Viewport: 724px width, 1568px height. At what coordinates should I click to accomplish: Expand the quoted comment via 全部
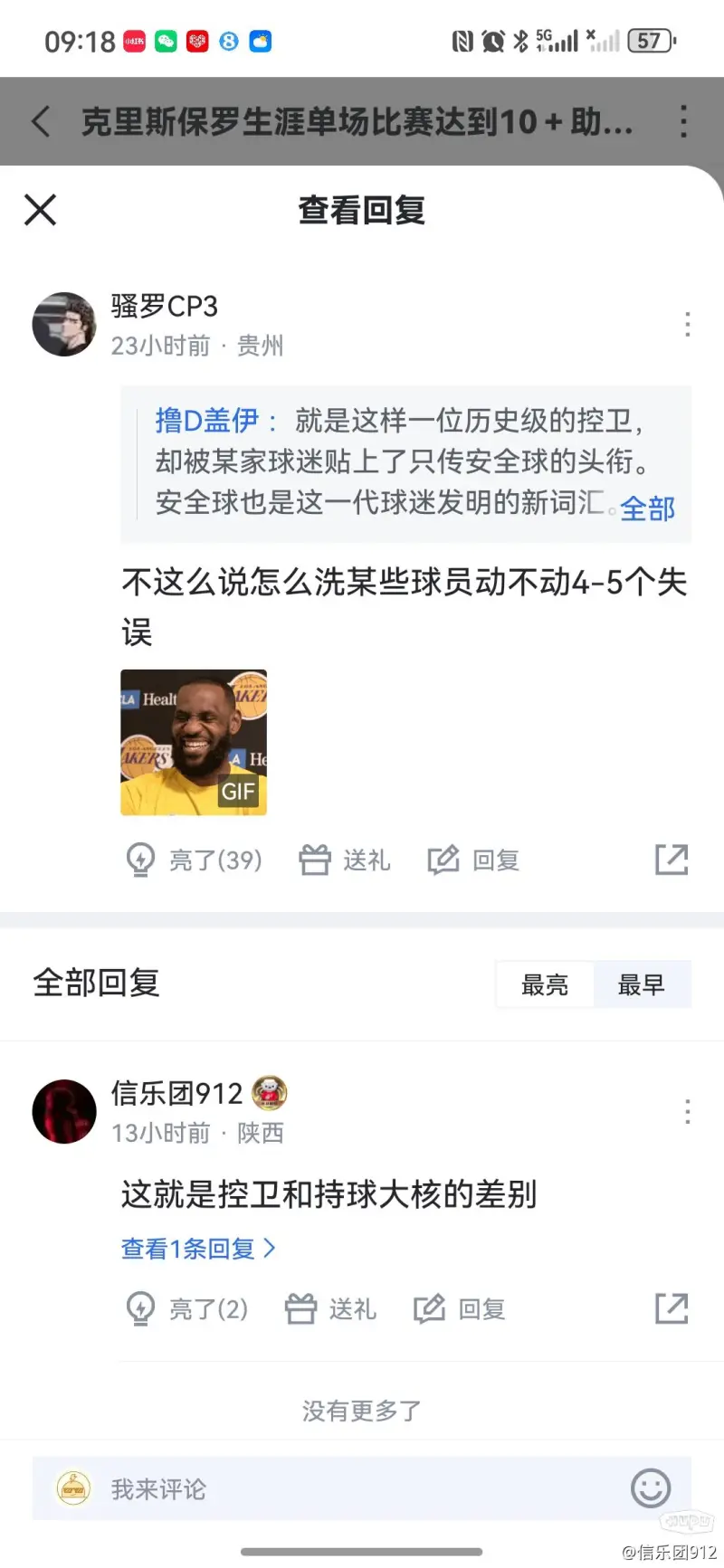647,508
